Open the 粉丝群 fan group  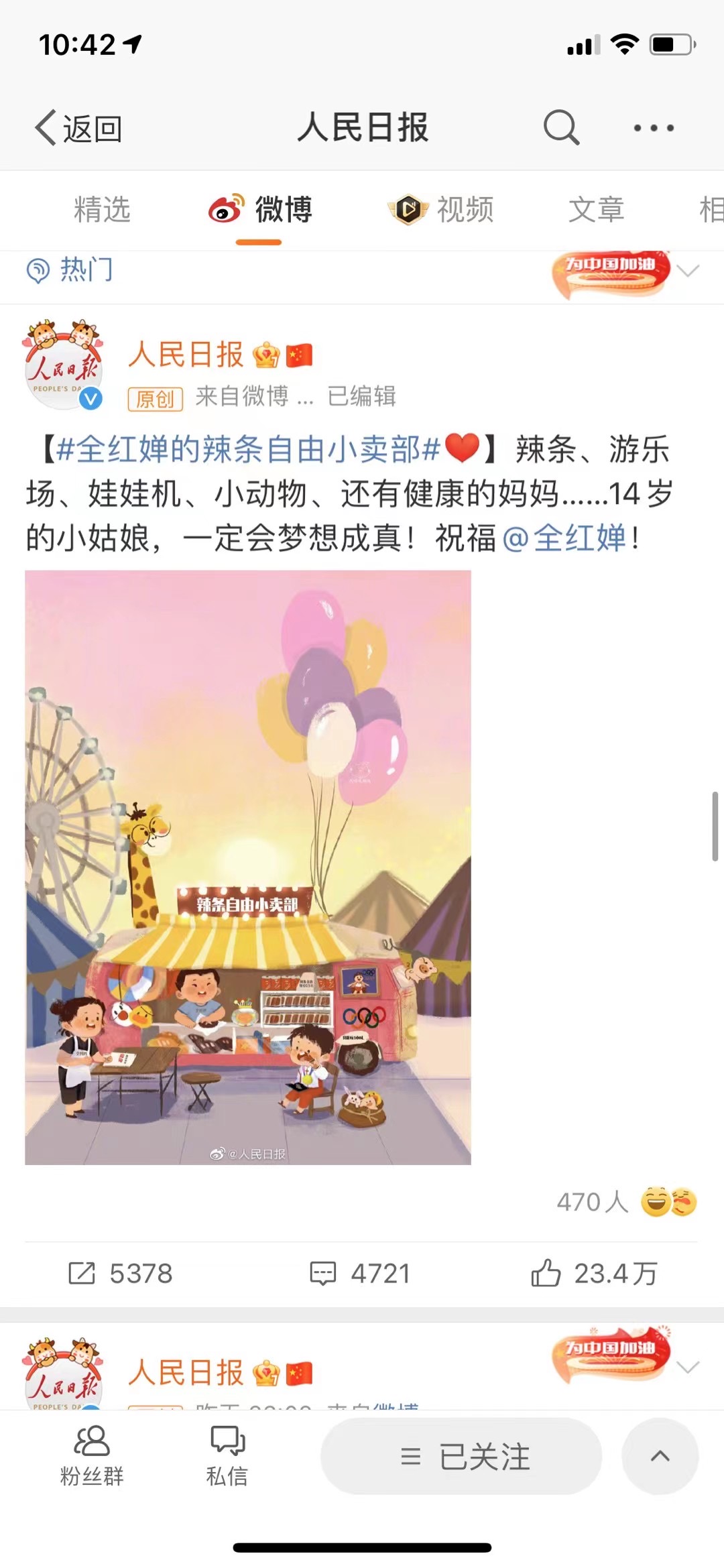pyautogui.click(x=92, y=1456)
